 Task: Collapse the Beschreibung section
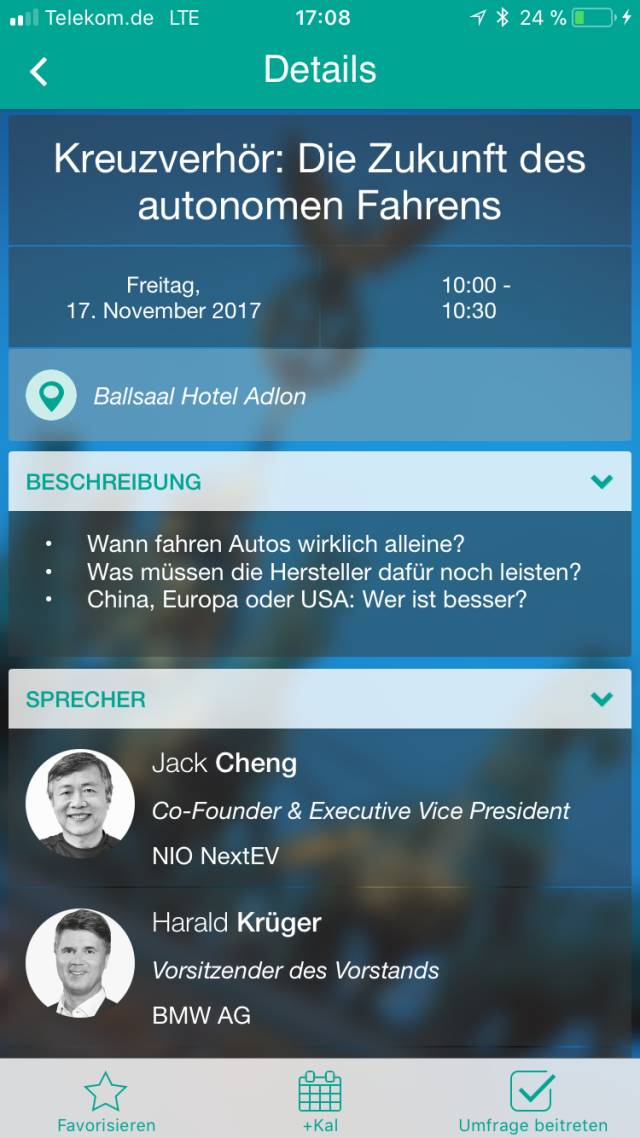601,482
